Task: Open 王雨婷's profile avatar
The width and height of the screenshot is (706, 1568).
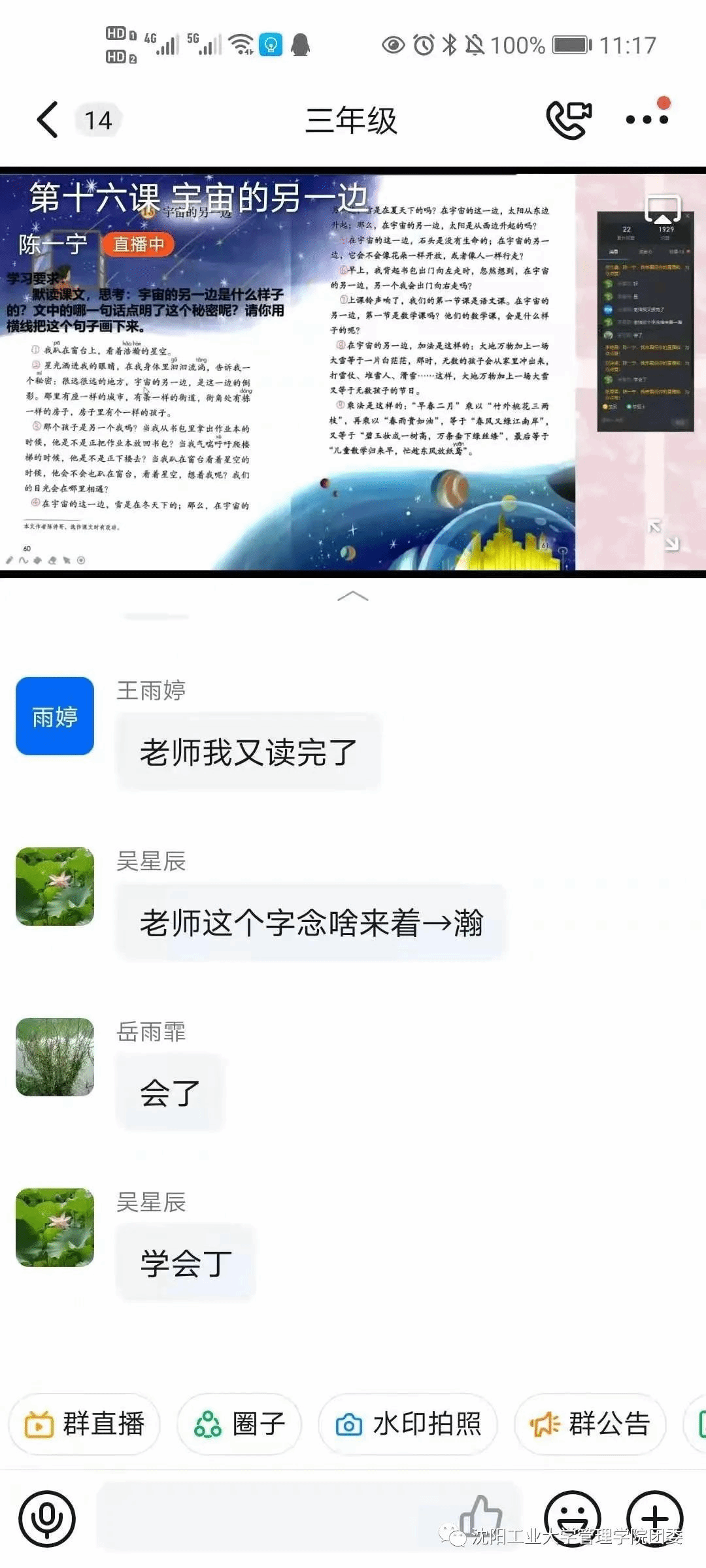Action: [x=55, y=716]
